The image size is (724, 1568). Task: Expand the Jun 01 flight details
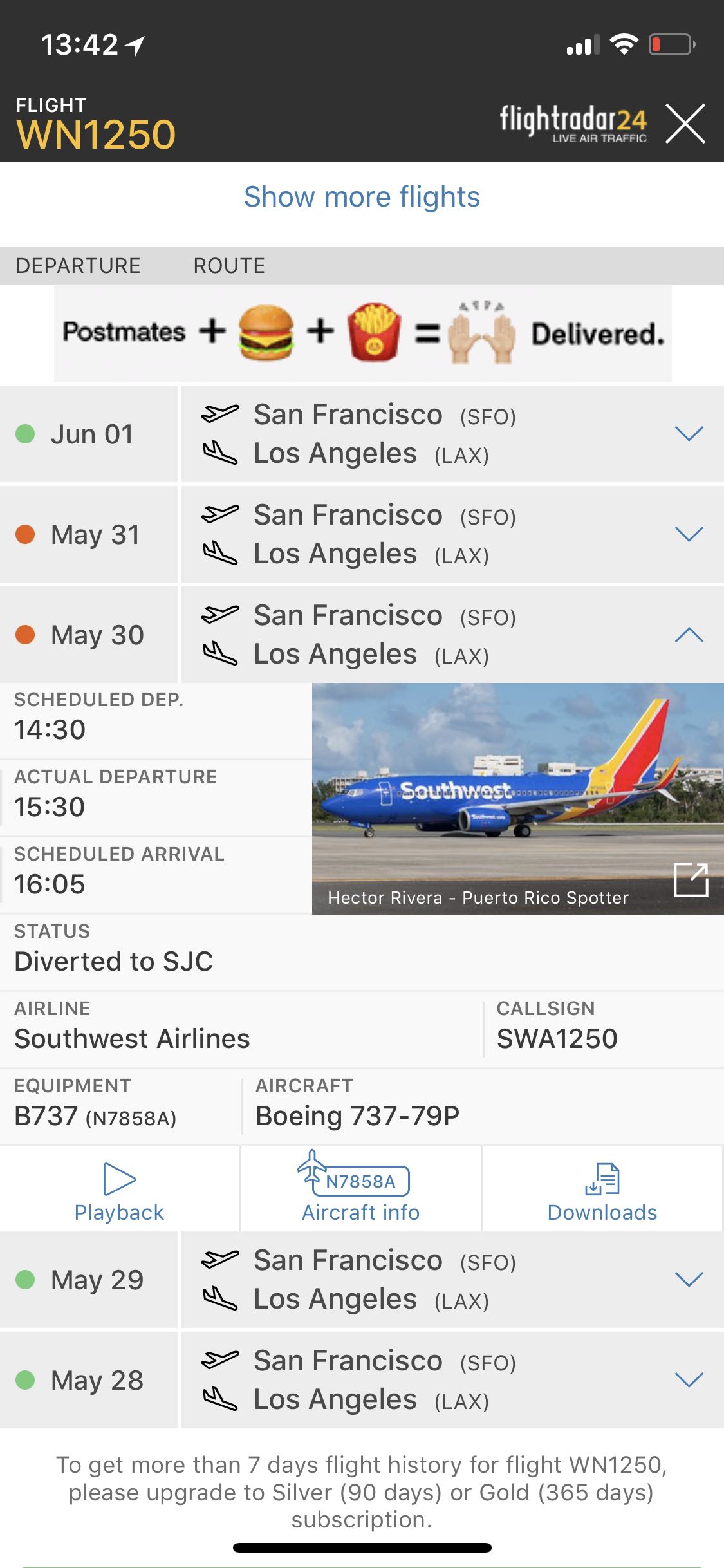click(x=689, y=434)
